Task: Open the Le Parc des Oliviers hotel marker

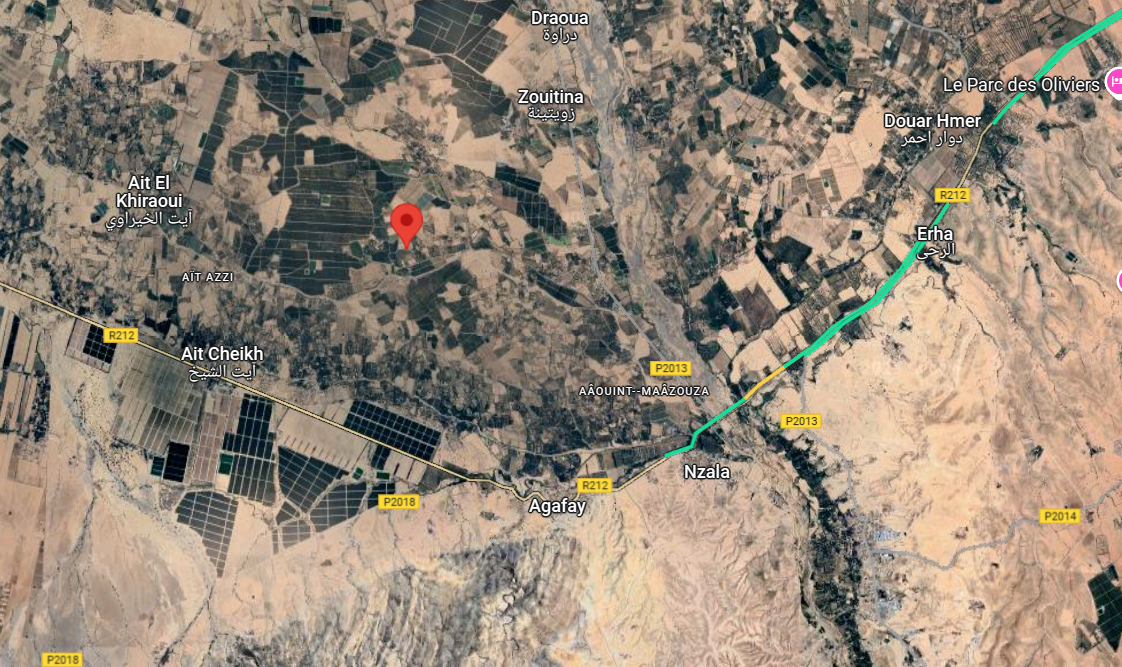Action: 1114,84
